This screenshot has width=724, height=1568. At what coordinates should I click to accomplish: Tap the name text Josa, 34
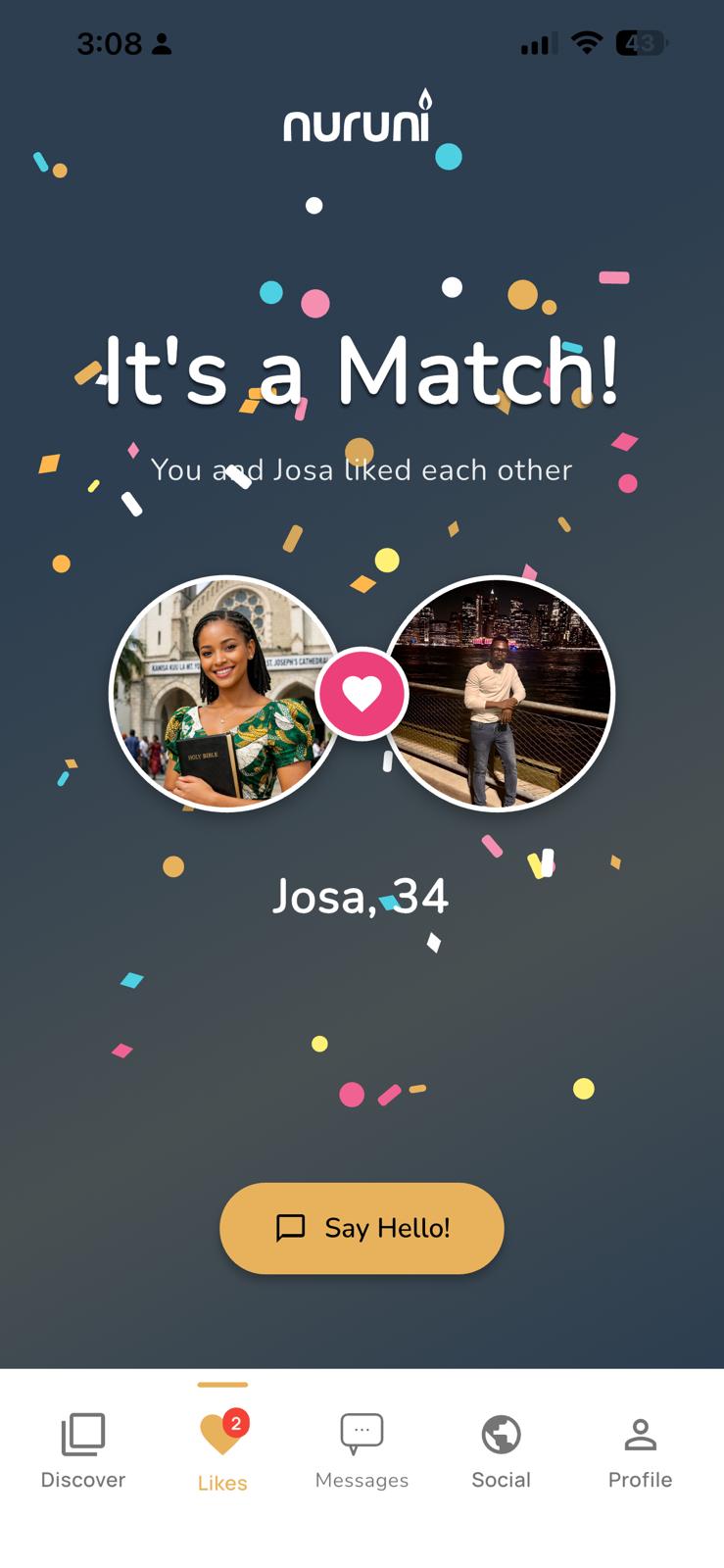point(362,898)
